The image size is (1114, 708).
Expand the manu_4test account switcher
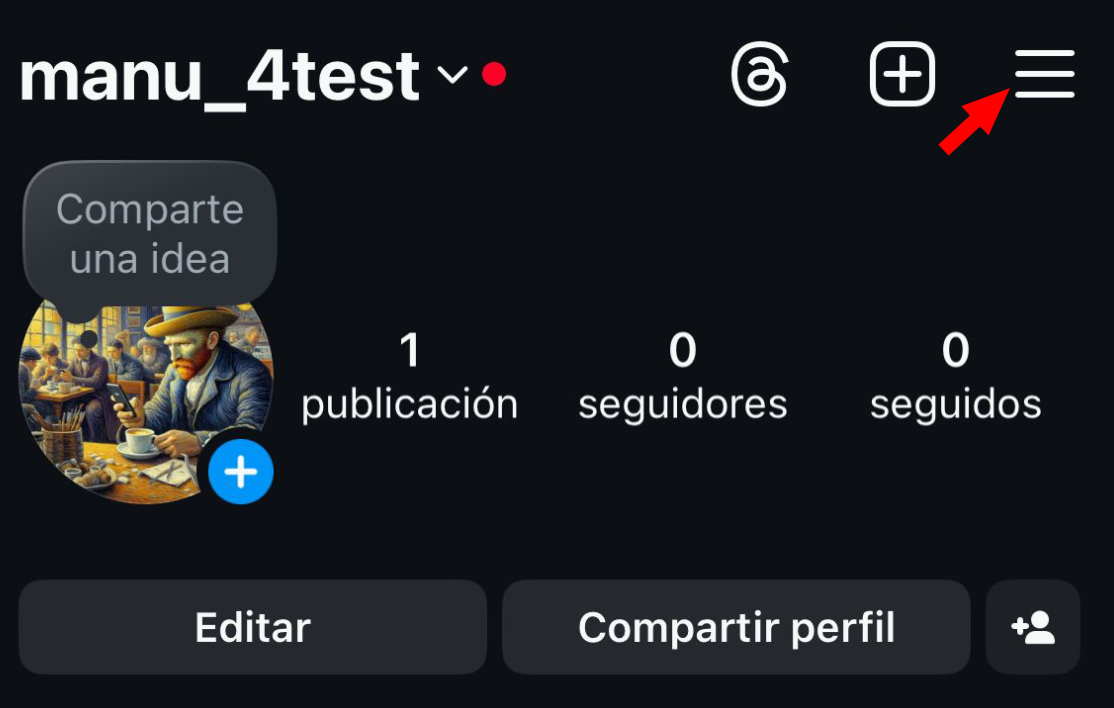[452, 74]
